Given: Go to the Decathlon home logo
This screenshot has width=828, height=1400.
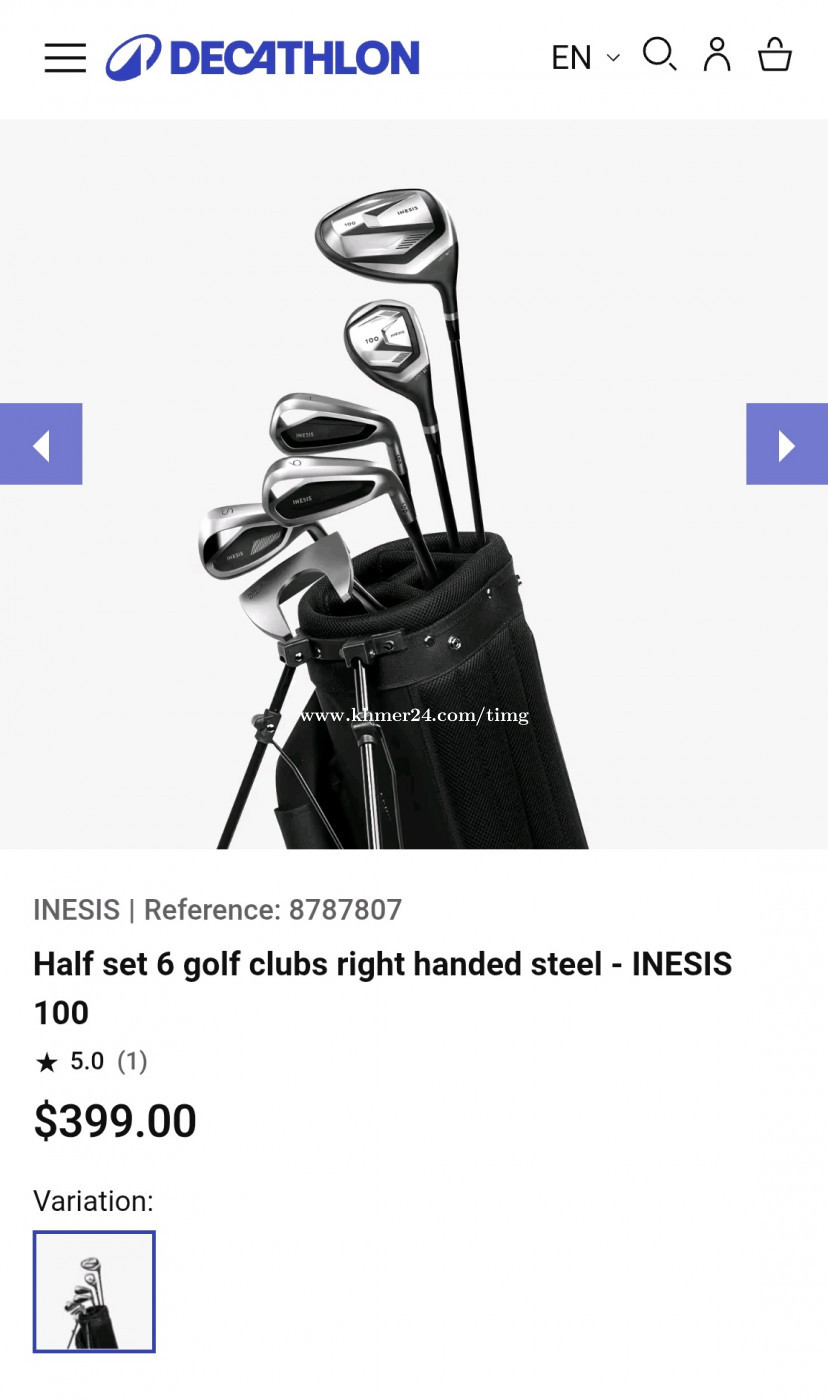Looking at the screenshot, I should click(x=263, y=57).
